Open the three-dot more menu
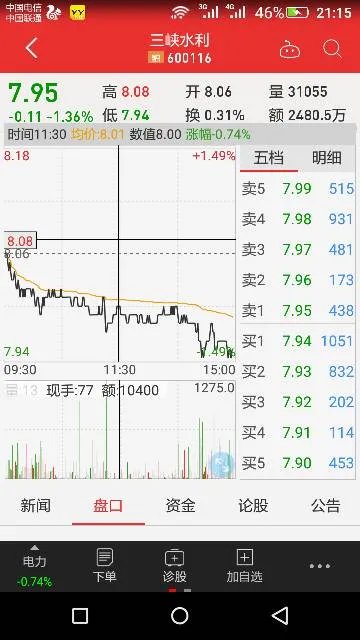 pos(320,566)
